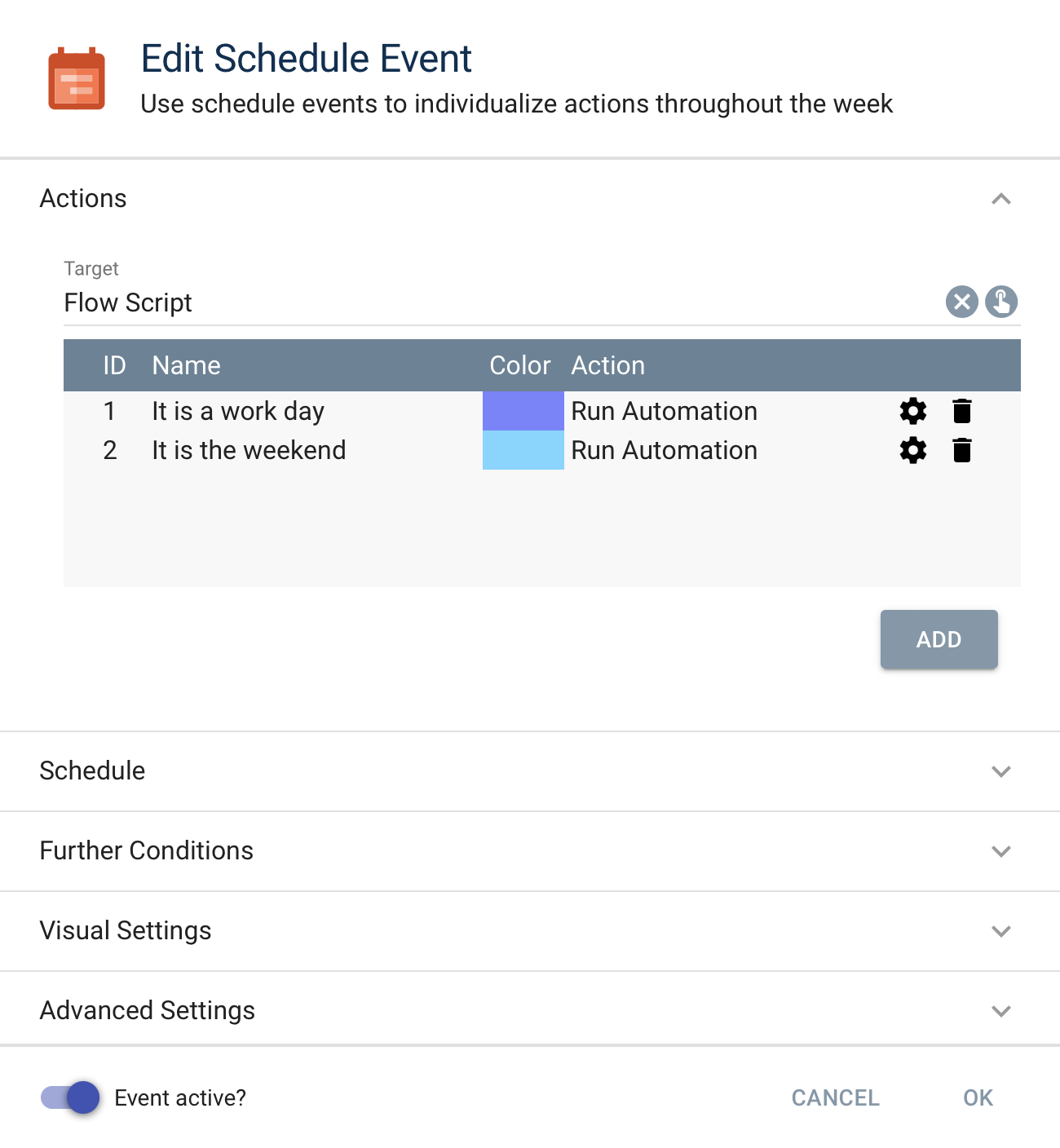The height and width of the screenshot is (1148, 1060).
Task: Change color of "It is the weekend"
Action: 523,450
